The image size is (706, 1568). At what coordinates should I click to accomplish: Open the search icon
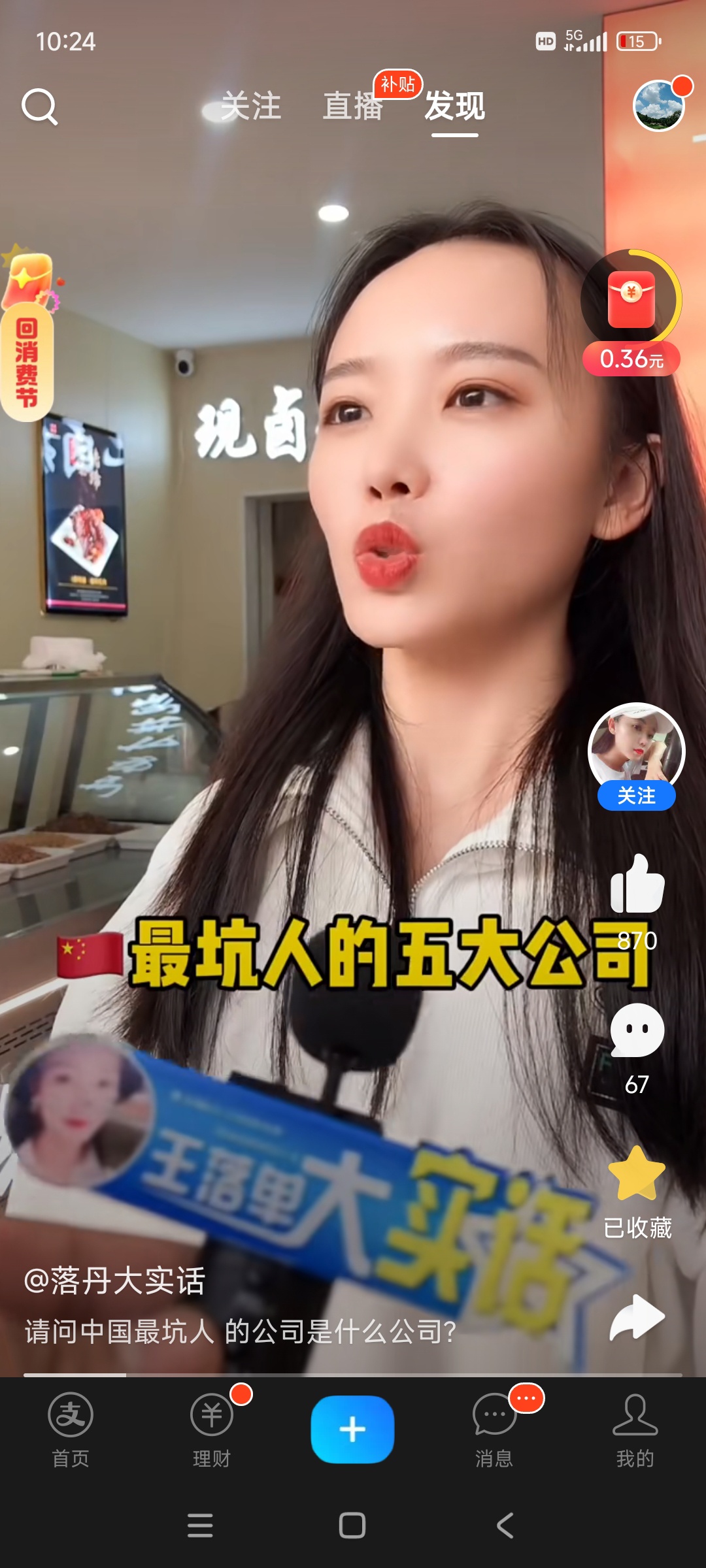click(x=39, y=106)
